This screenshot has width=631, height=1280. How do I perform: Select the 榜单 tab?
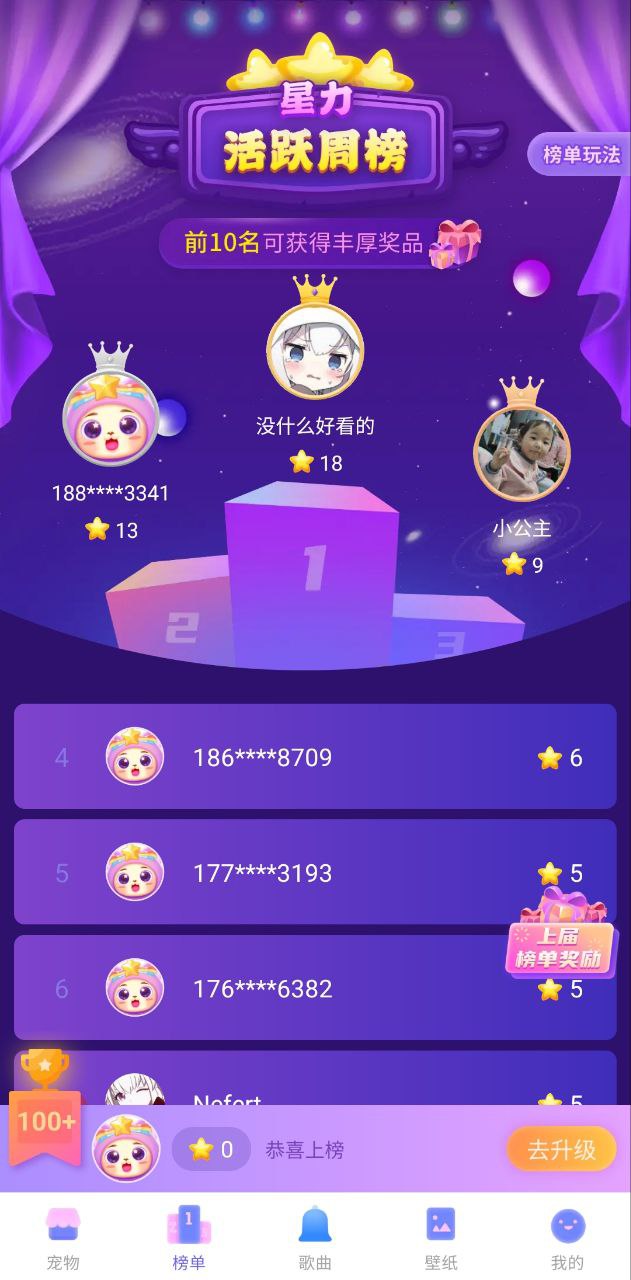click(x=189, y=1237)
